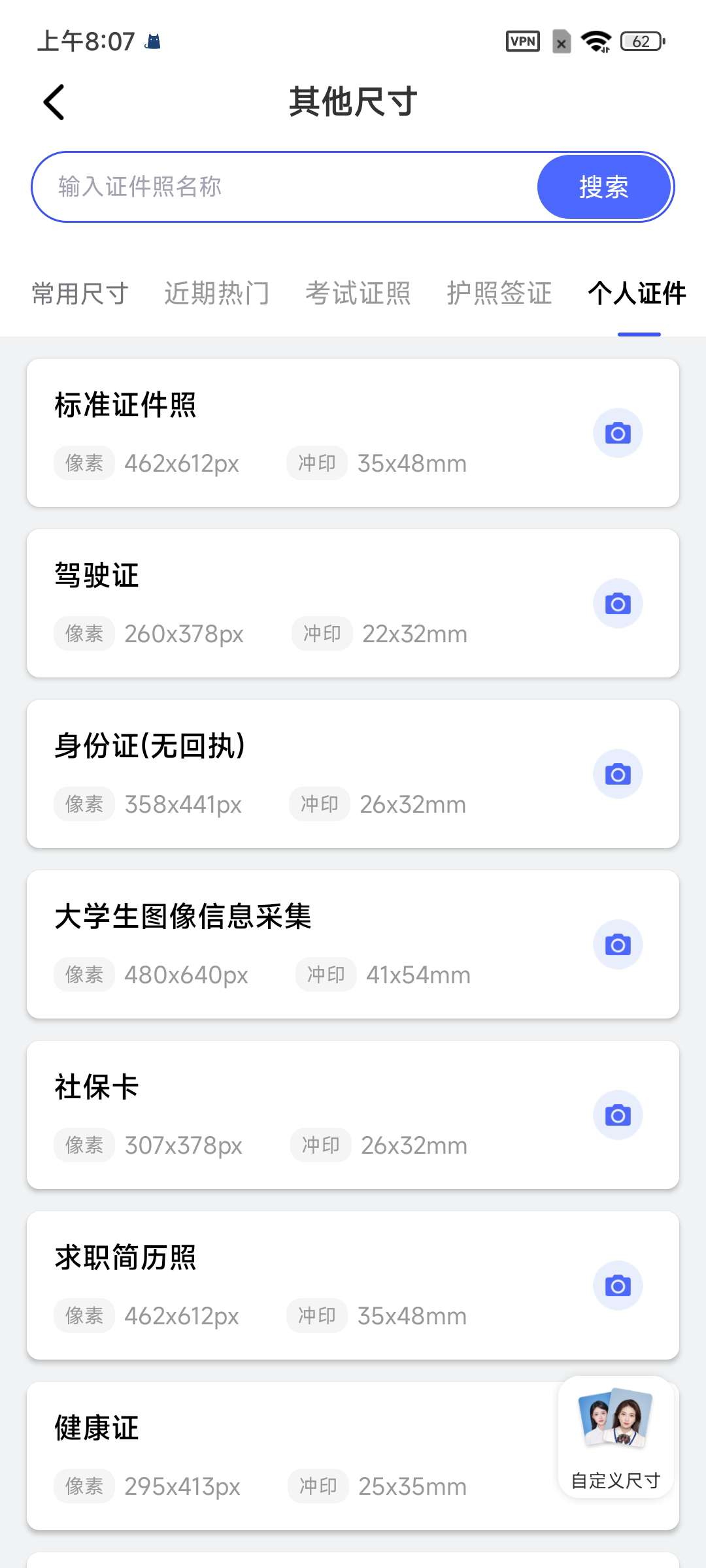This screenshot has width=706, height=1568.
Task: Tap the camera icon for 大学生图像信息采集
Action: (x=618, y=945)
